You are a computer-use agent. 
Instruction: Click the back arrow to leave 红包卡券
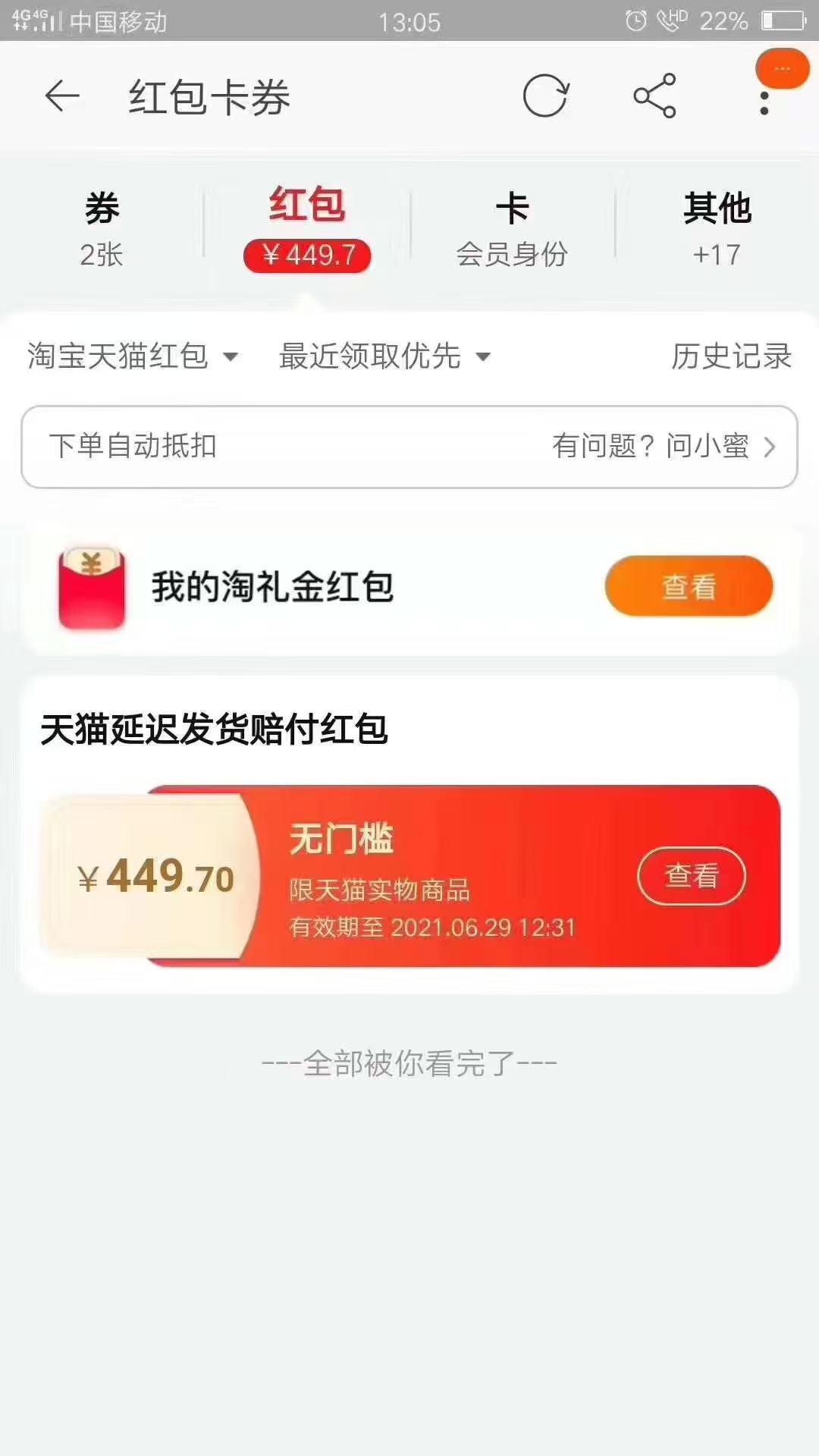pyautogui.click(x=62, y=96)
